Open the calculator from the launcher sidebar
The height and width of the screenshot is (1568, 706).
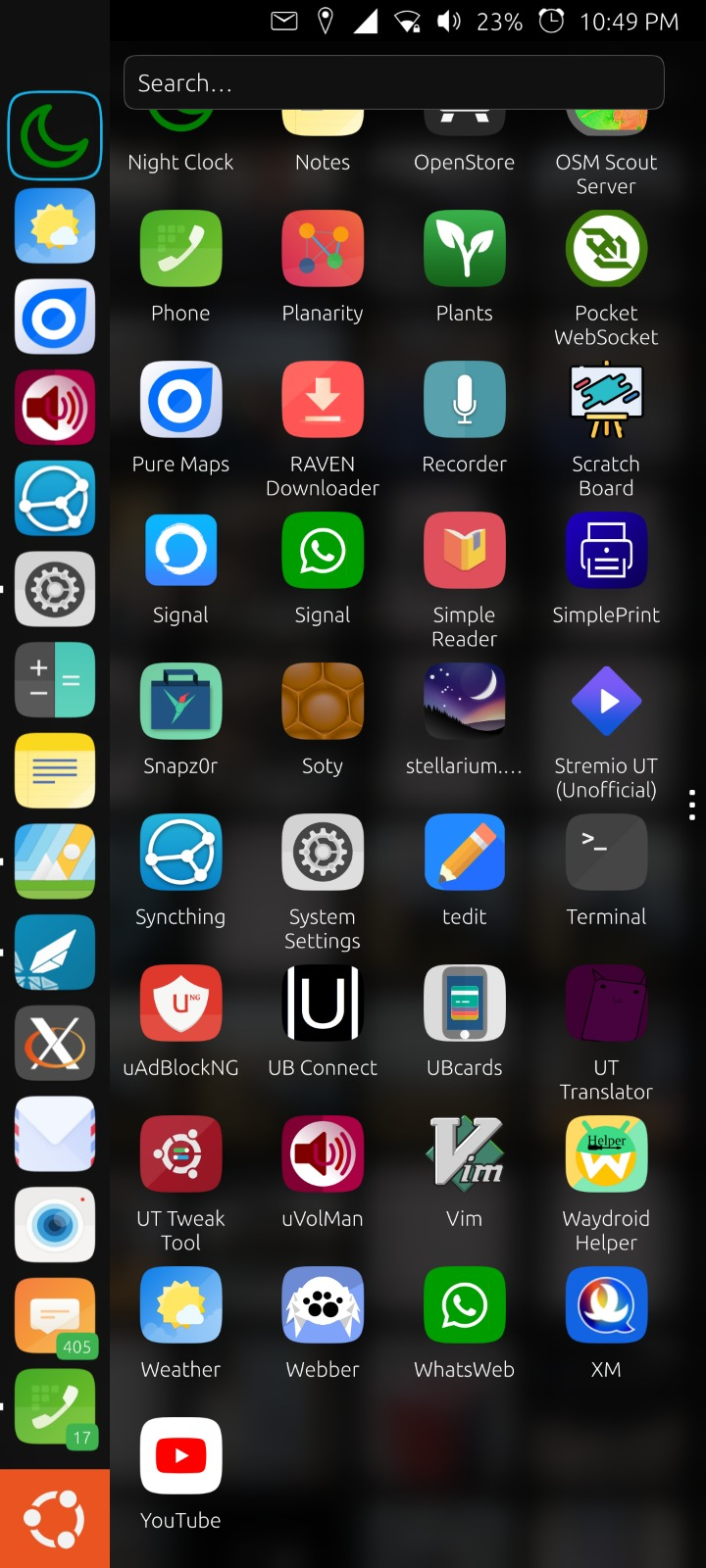[x=55, y=680]
